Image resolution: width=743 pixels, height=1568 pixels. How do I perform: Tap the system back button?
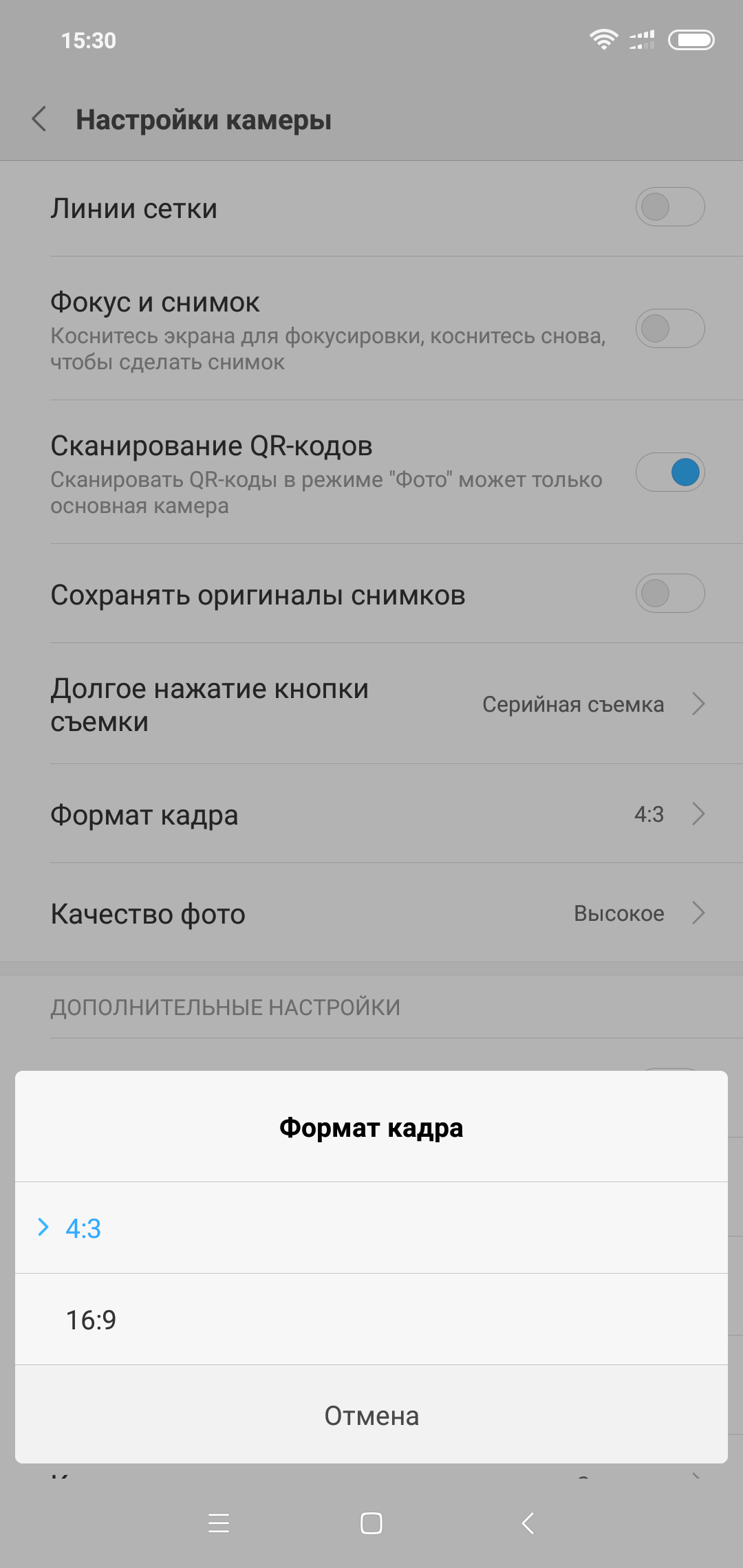point(528,1523)
